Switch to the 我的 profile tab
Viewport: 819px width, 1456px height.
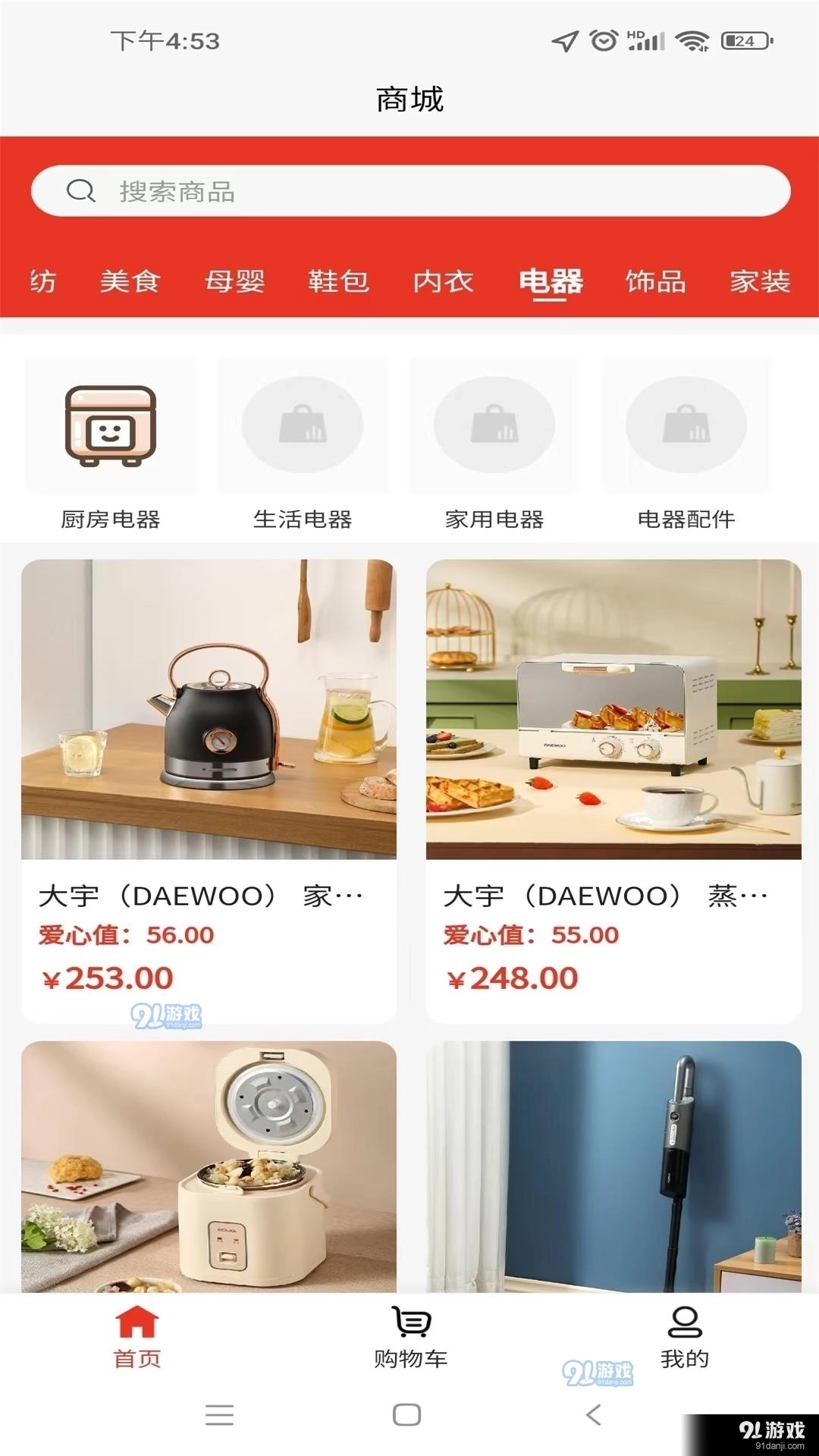(x=684, y=1338)
